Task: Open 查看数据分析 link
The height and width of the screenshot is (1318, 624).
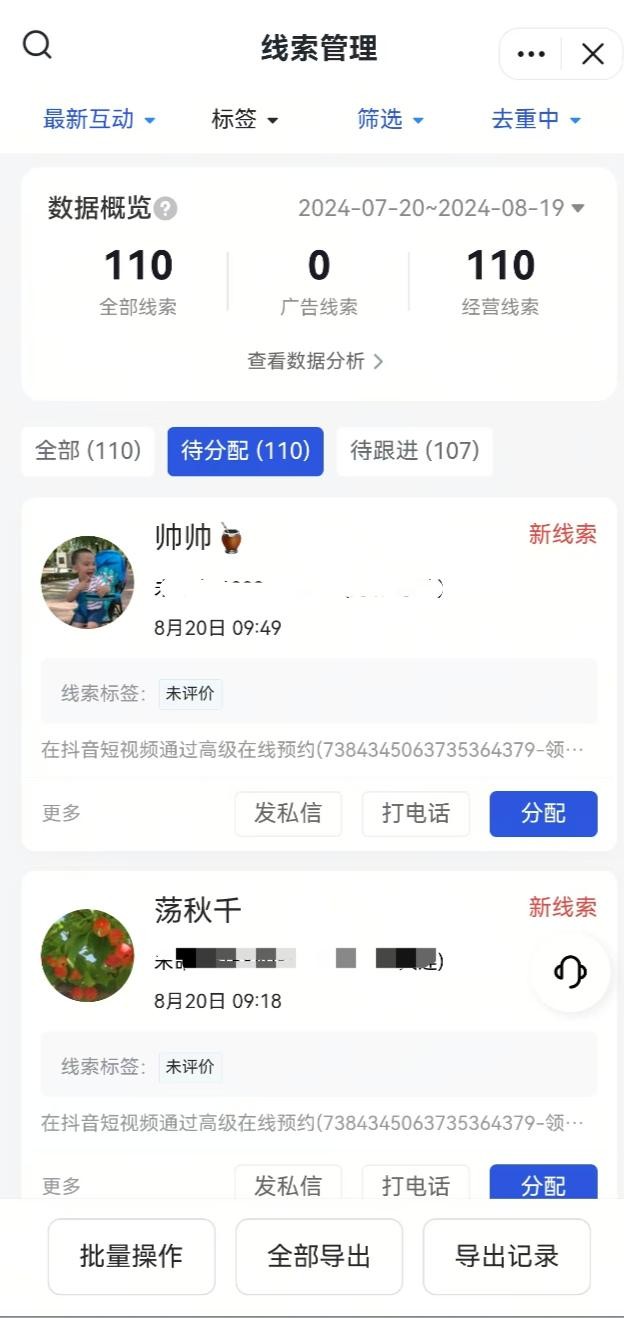Action: (x=315, y=361)
